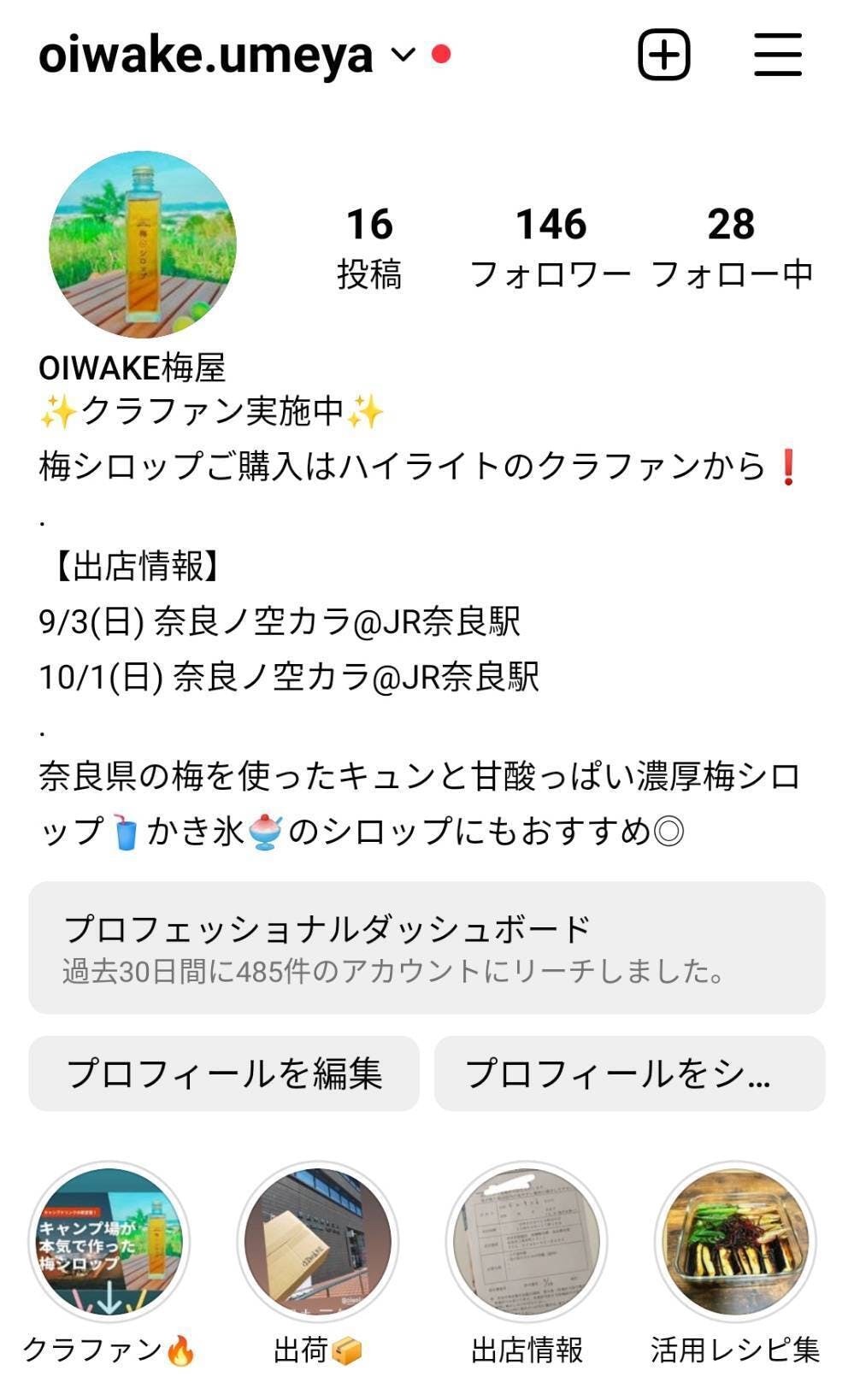This screenshot has height=1400, width=854.
Task: View the 出店情報 highlight
Action: (x=527, y=1242)
